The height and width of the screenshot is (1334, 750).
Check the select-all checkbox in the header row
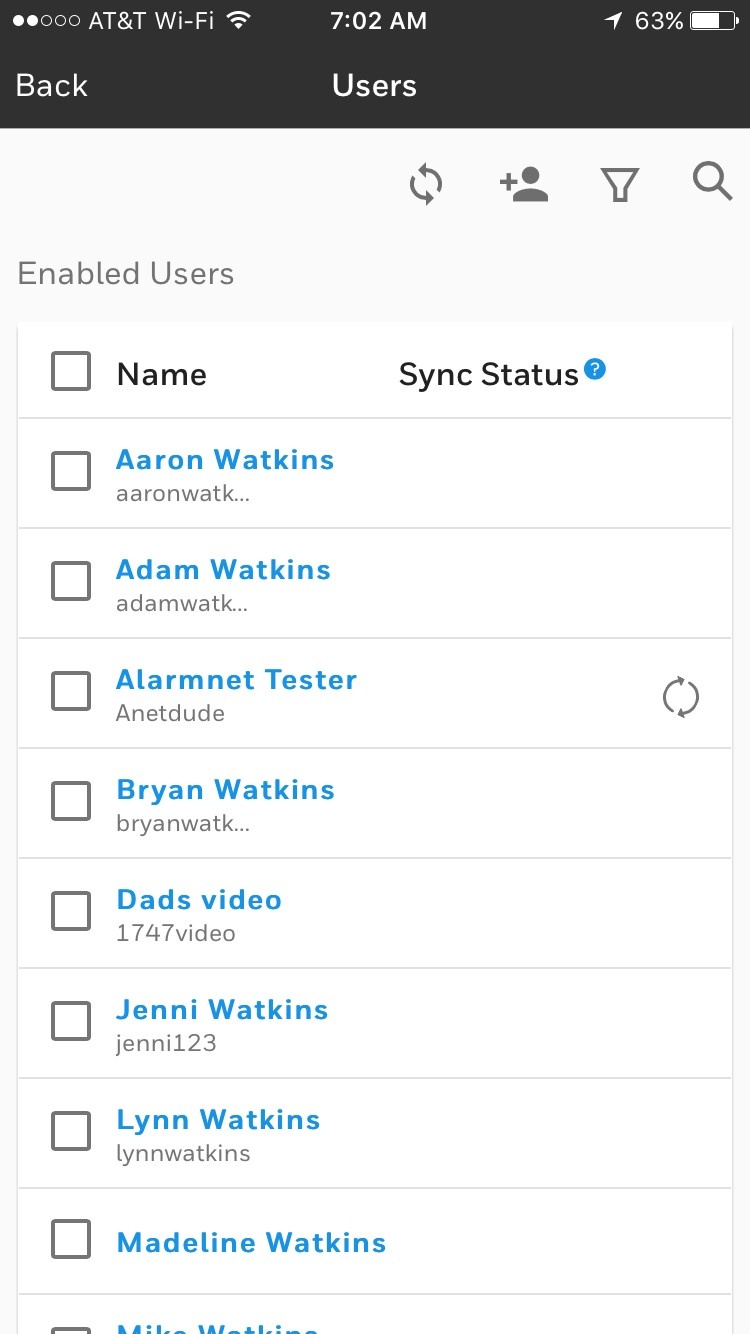tap(70, 370)
